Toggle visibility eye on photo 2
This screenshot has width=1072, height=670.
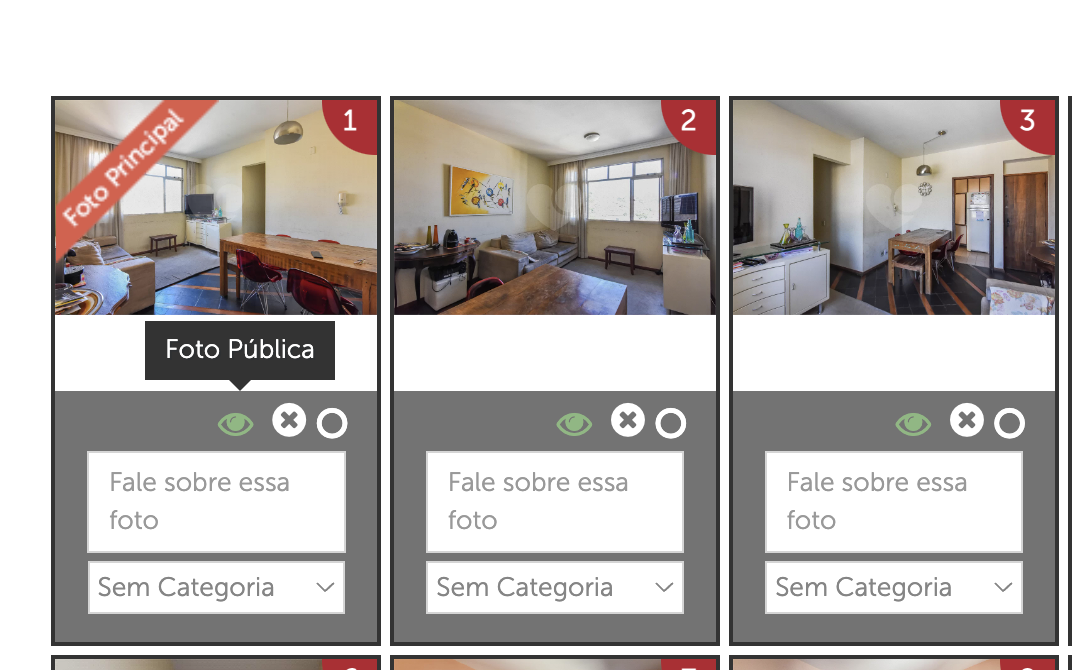point(575,424)
